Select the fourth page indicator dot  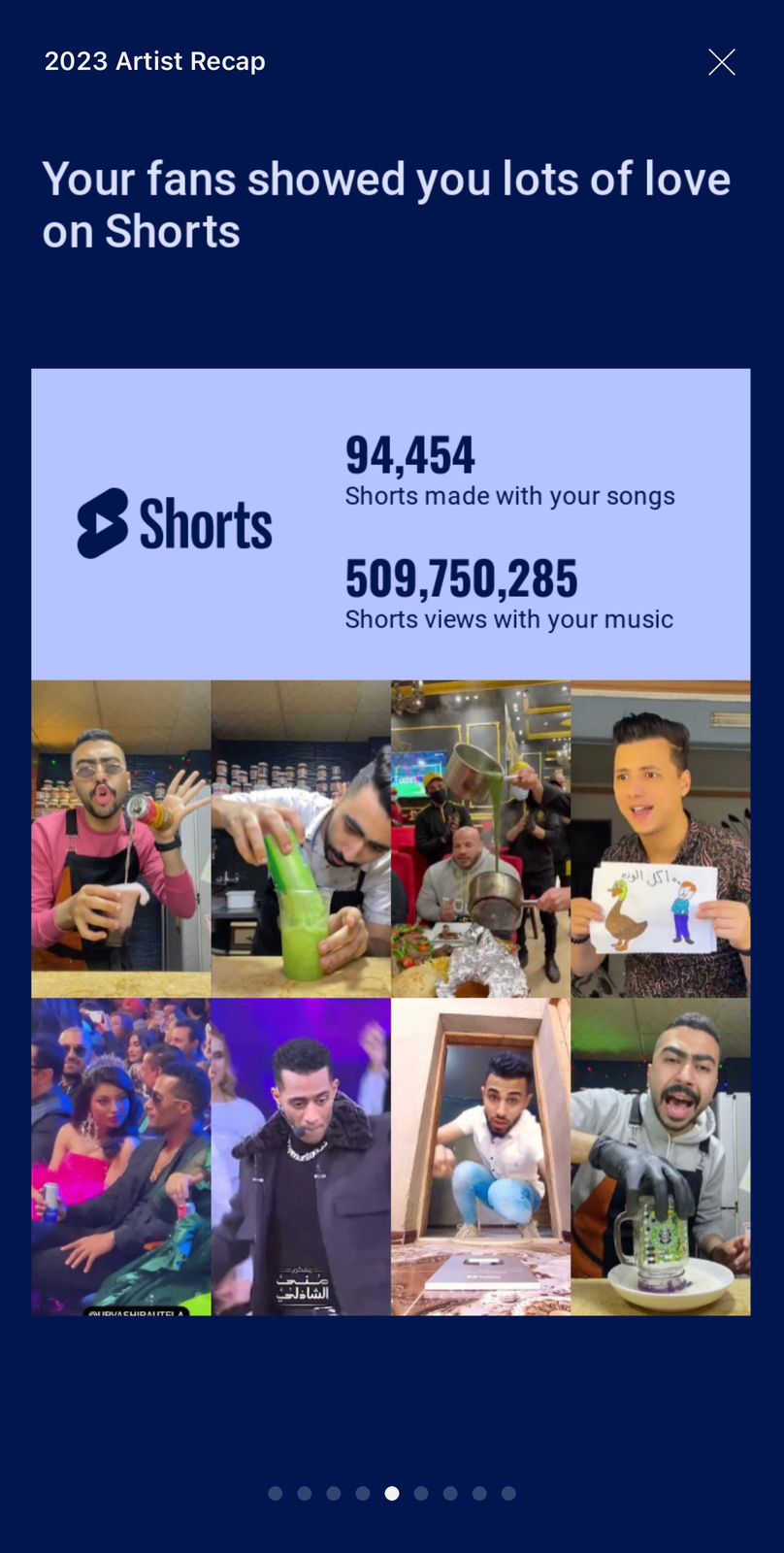click(x=363, y=1493)
